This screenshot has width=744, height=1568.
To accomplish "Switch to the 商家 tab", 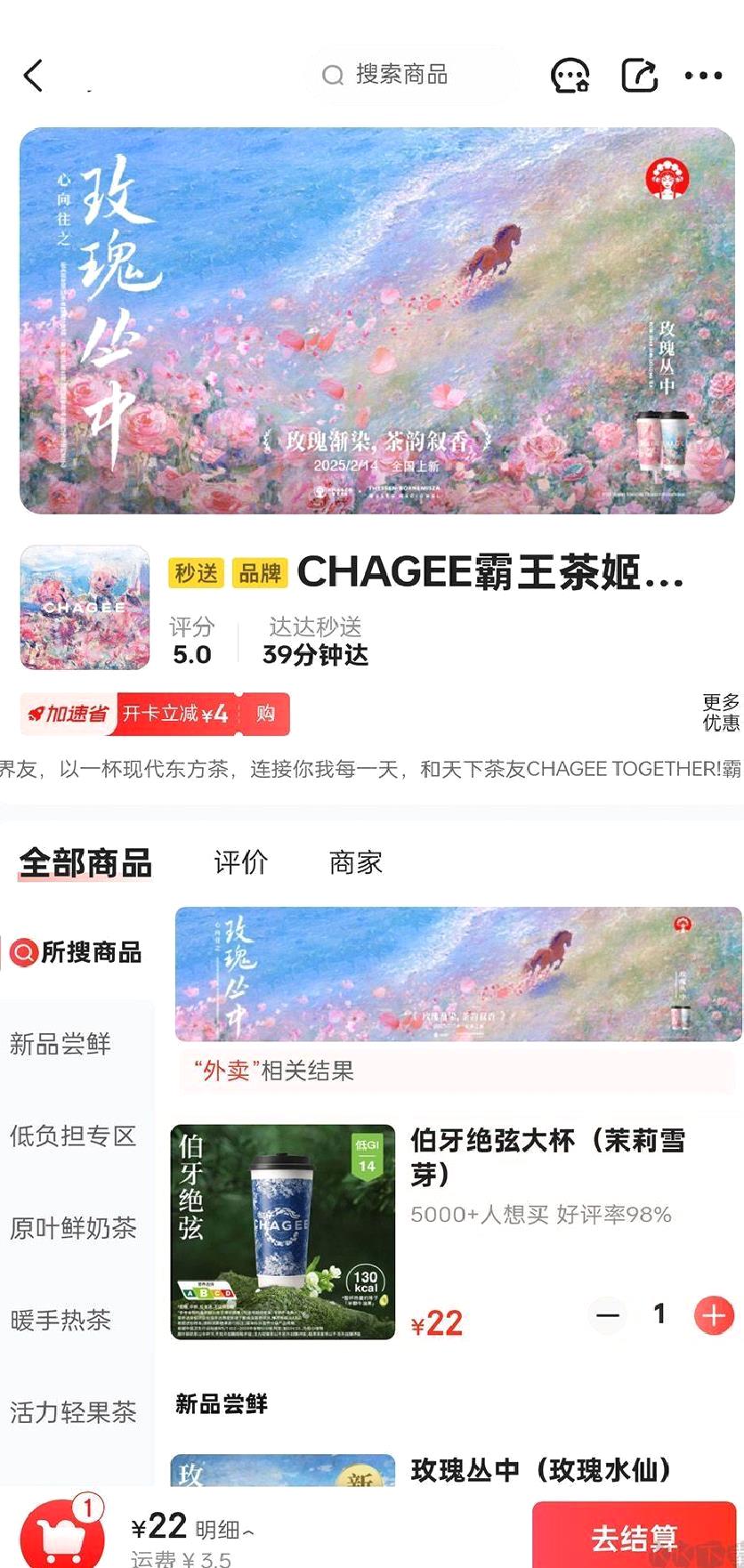I will coord(355,861).
